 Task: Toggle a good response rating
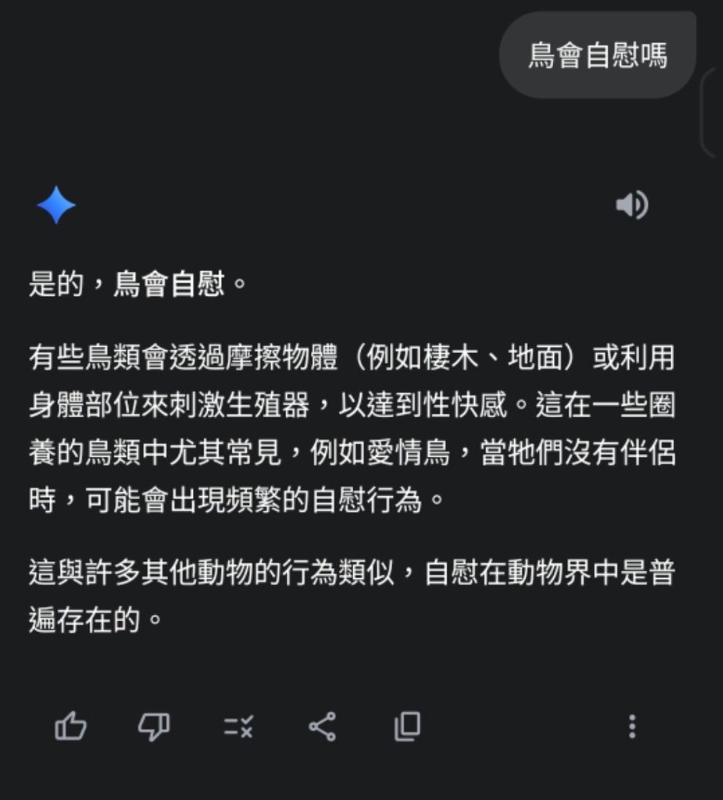(72, 728)
